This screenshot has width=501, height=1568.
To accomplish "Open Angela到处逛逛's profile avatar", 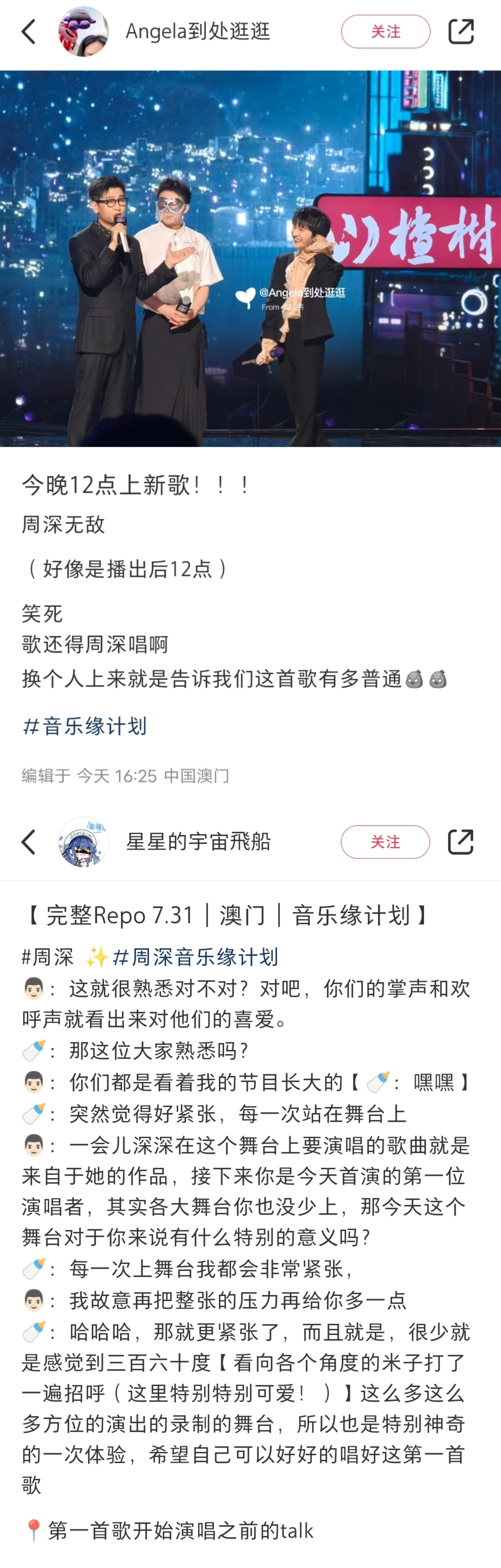I will pos(83,32).
